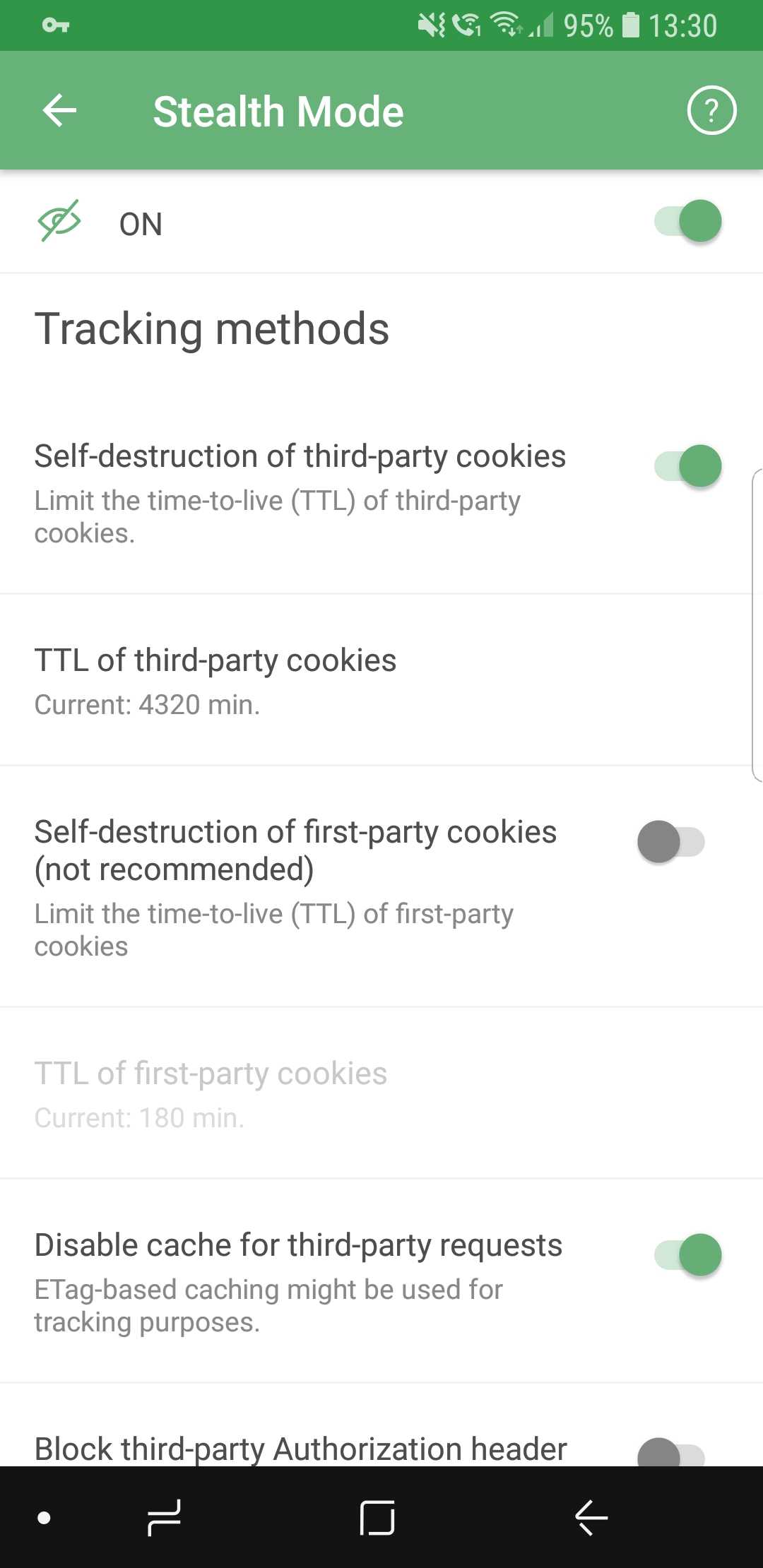
Task: Enable self-destruction of first-party cookies
Action: pyautogui.click(x=671, y=842)
